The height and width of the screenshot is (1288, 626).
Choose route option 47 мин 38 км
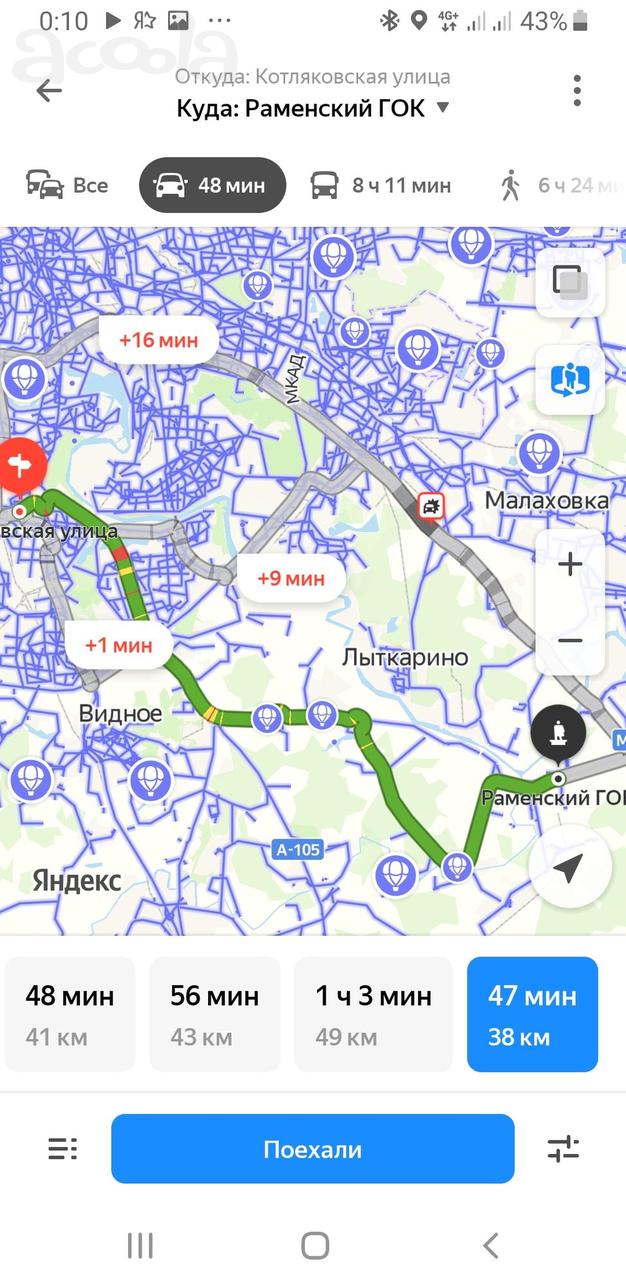[x=532, y=1014]
